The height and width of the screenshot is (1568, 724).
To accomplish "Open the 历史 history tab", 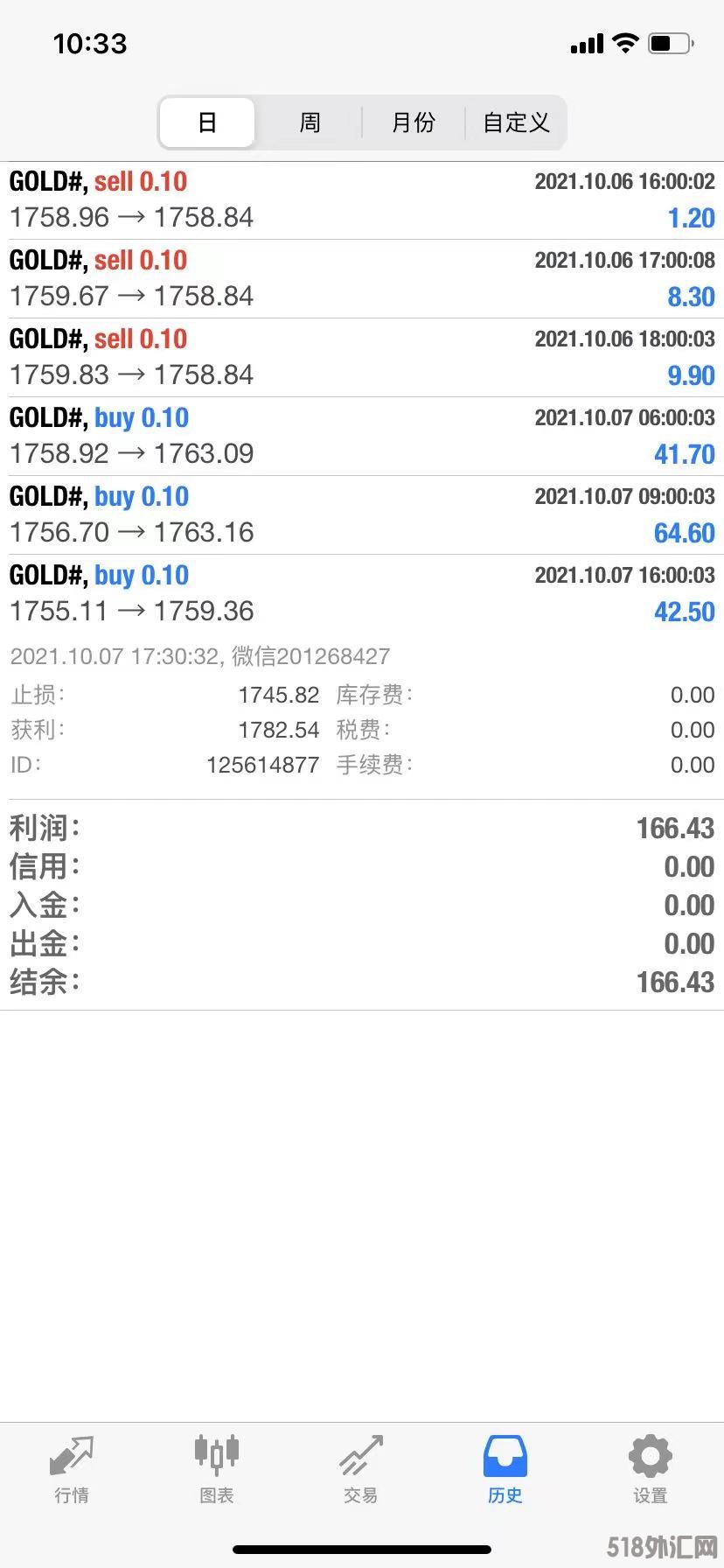I will click(505, 1470).
